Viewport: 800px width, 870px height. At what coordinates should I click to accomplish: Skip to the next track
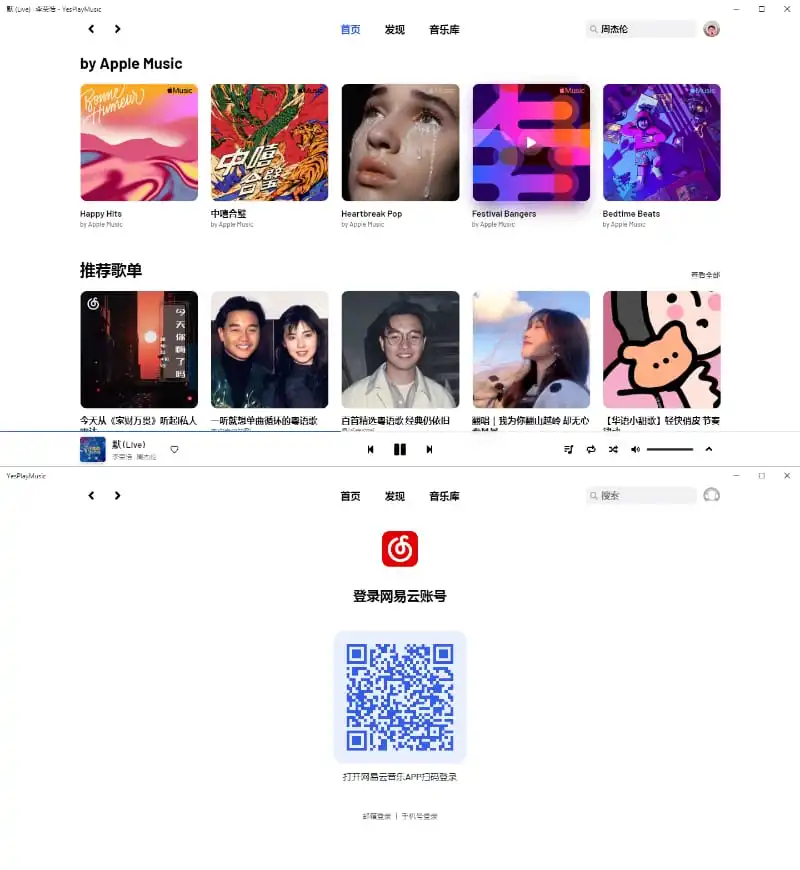(x=429, y=450)
